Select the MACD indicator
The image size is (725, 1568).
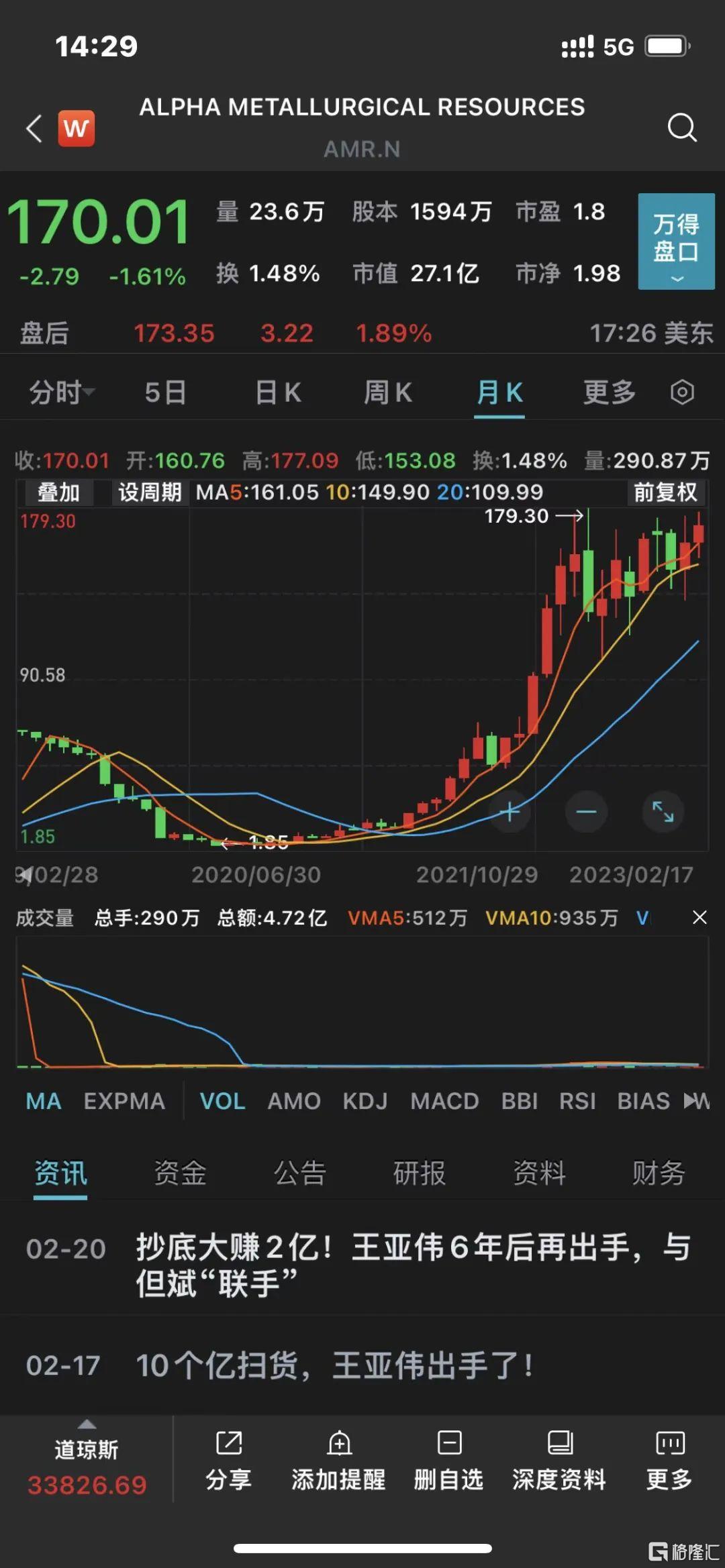click(x=444, y=1101)
